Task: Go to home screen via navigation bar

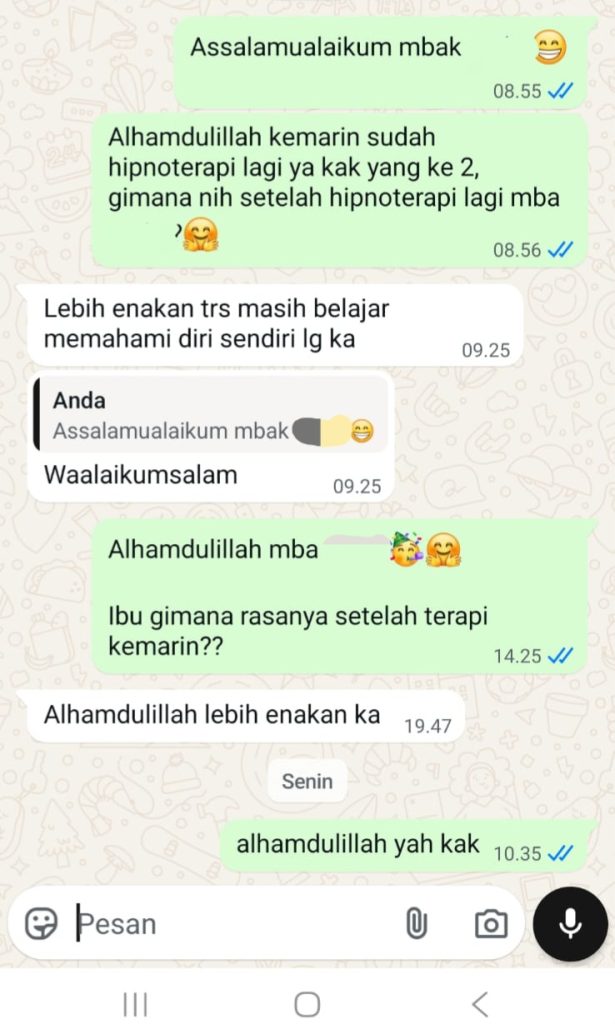Action: click(x=307, y=1003)
